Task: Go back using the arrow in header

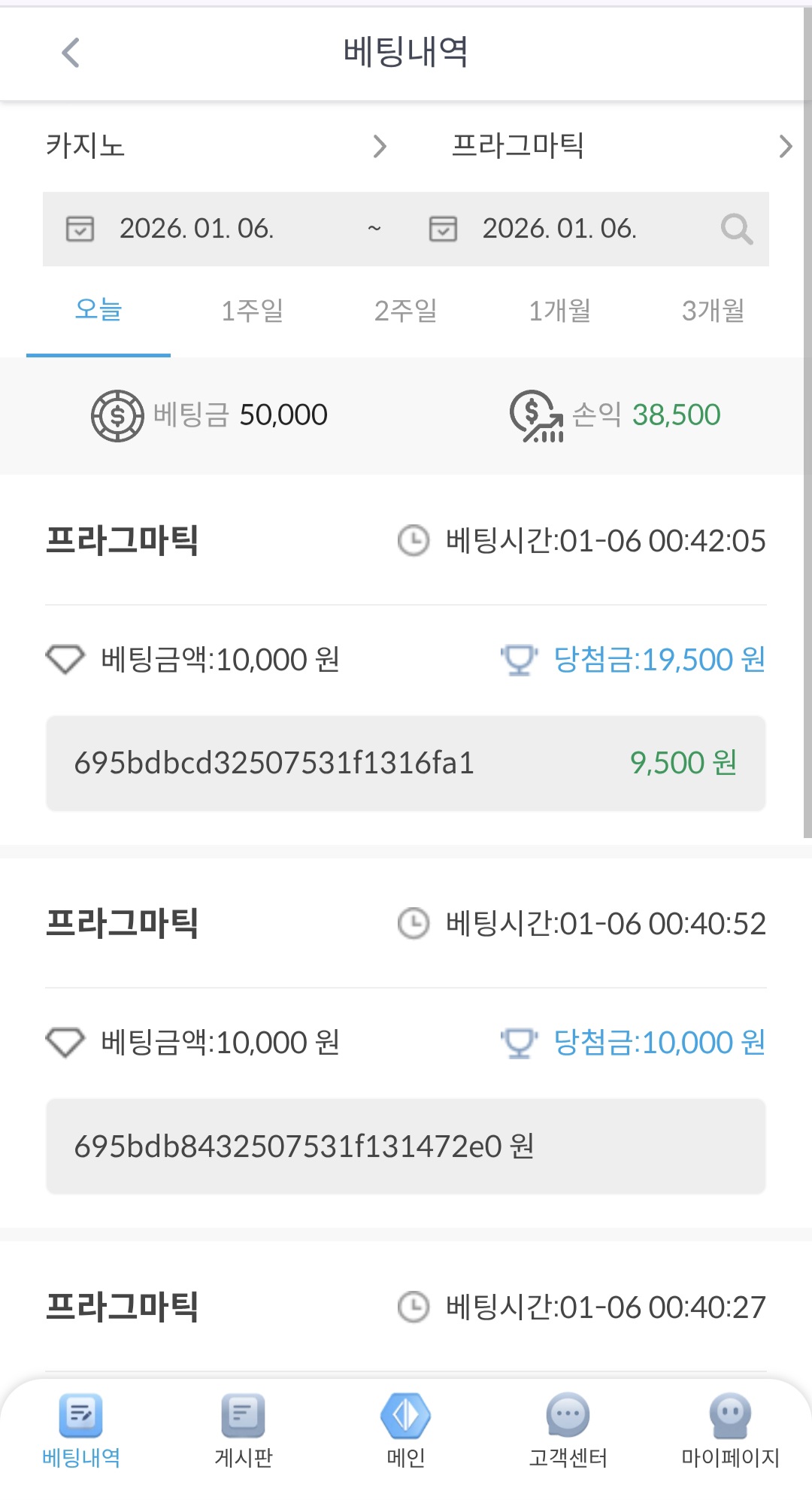Action: pyautogui.click(x=71, y=53)
